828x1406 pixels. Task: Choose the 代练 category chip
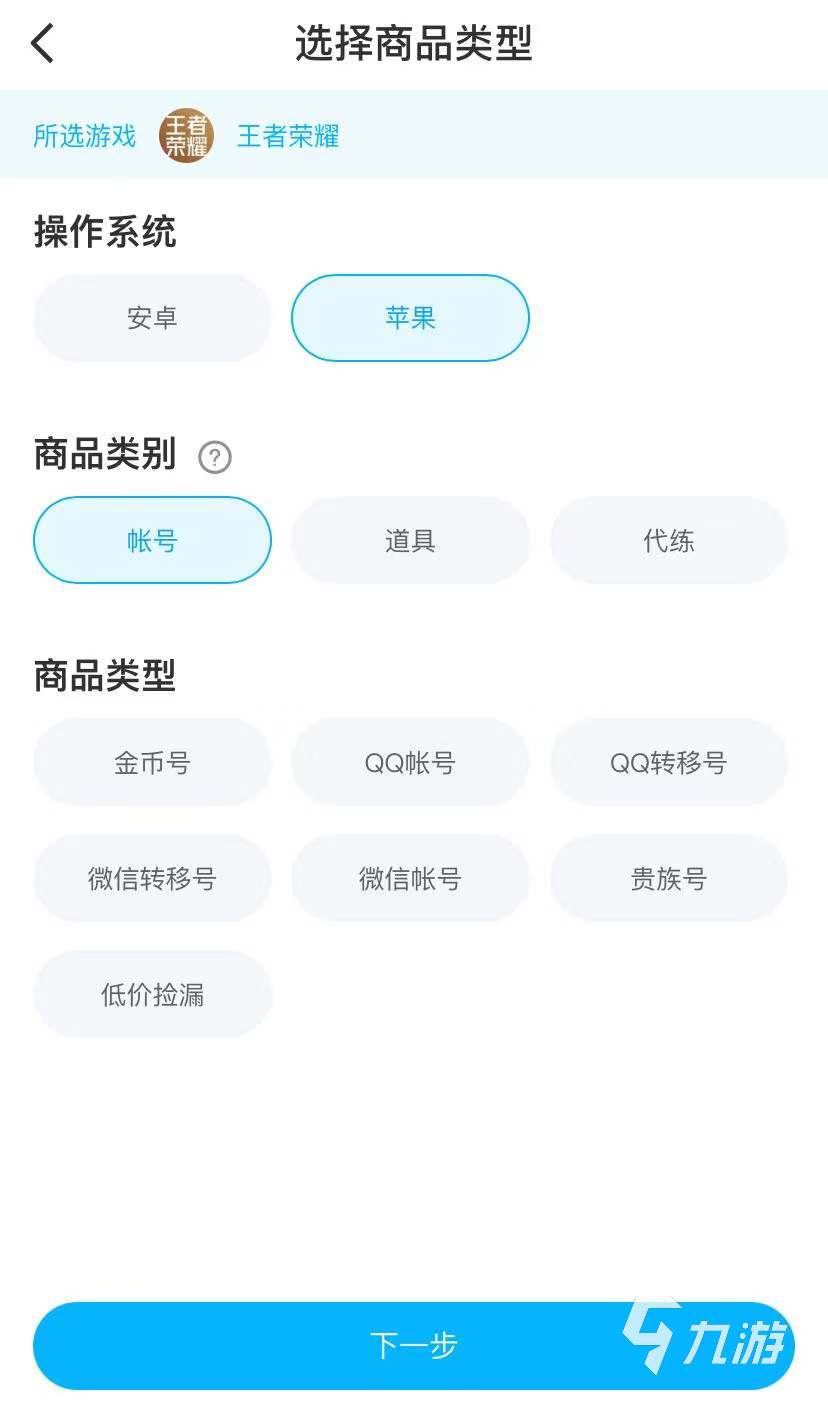[x=668, y=540]
